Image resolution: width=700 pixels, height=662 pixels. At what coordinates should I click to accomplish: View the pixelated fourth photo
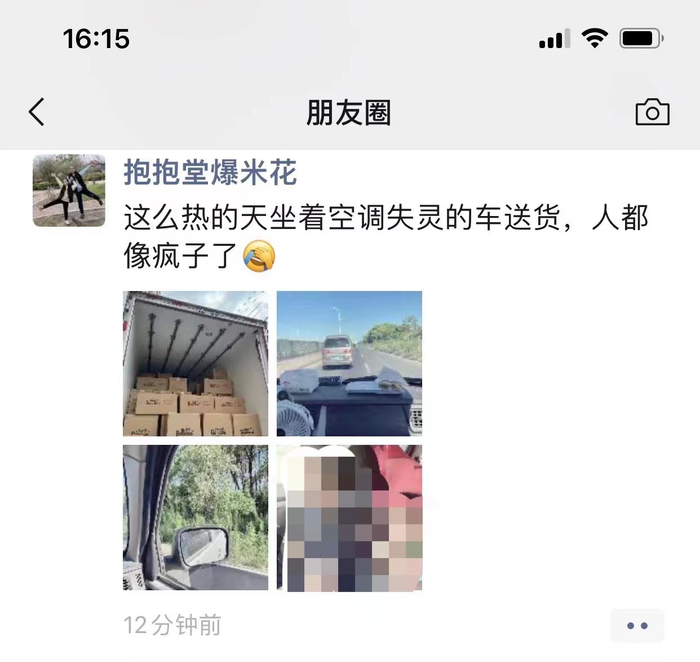(x=349, y=518)
